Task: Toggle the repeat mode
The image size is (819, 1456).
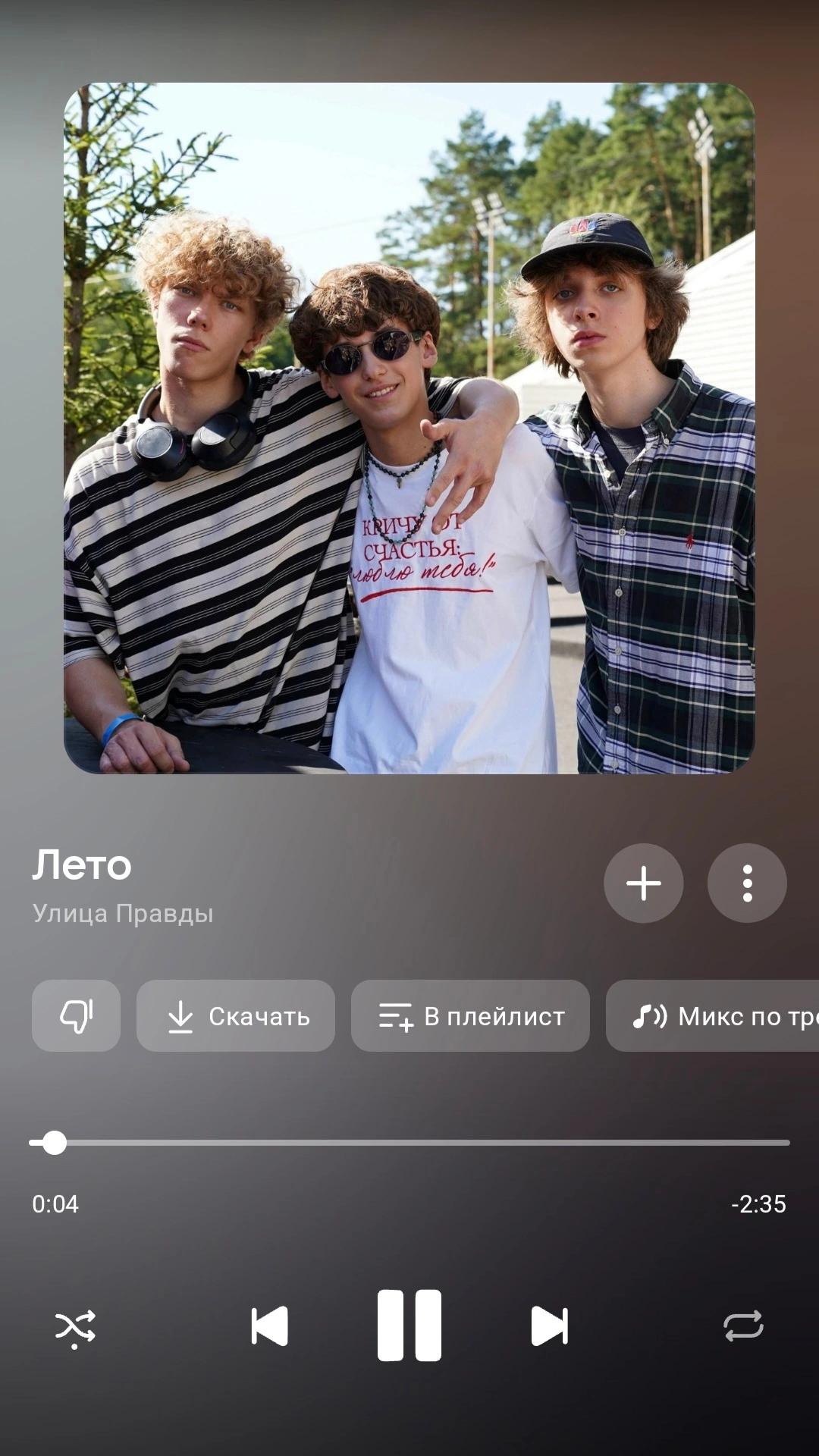Action: click(743, 1326)
